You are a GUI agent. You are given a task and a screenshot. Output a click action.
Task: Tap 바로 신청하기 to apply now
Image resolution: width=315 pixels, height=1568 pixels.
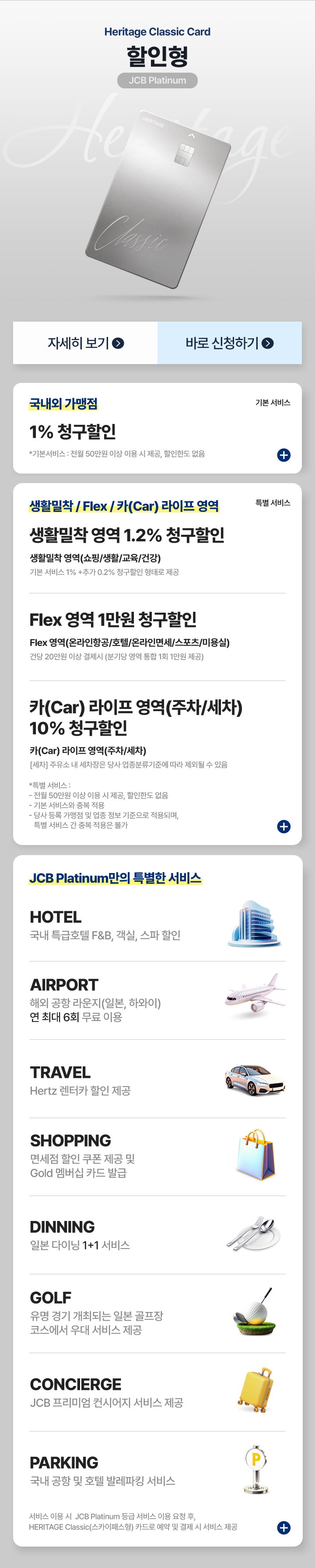(229, 343)
